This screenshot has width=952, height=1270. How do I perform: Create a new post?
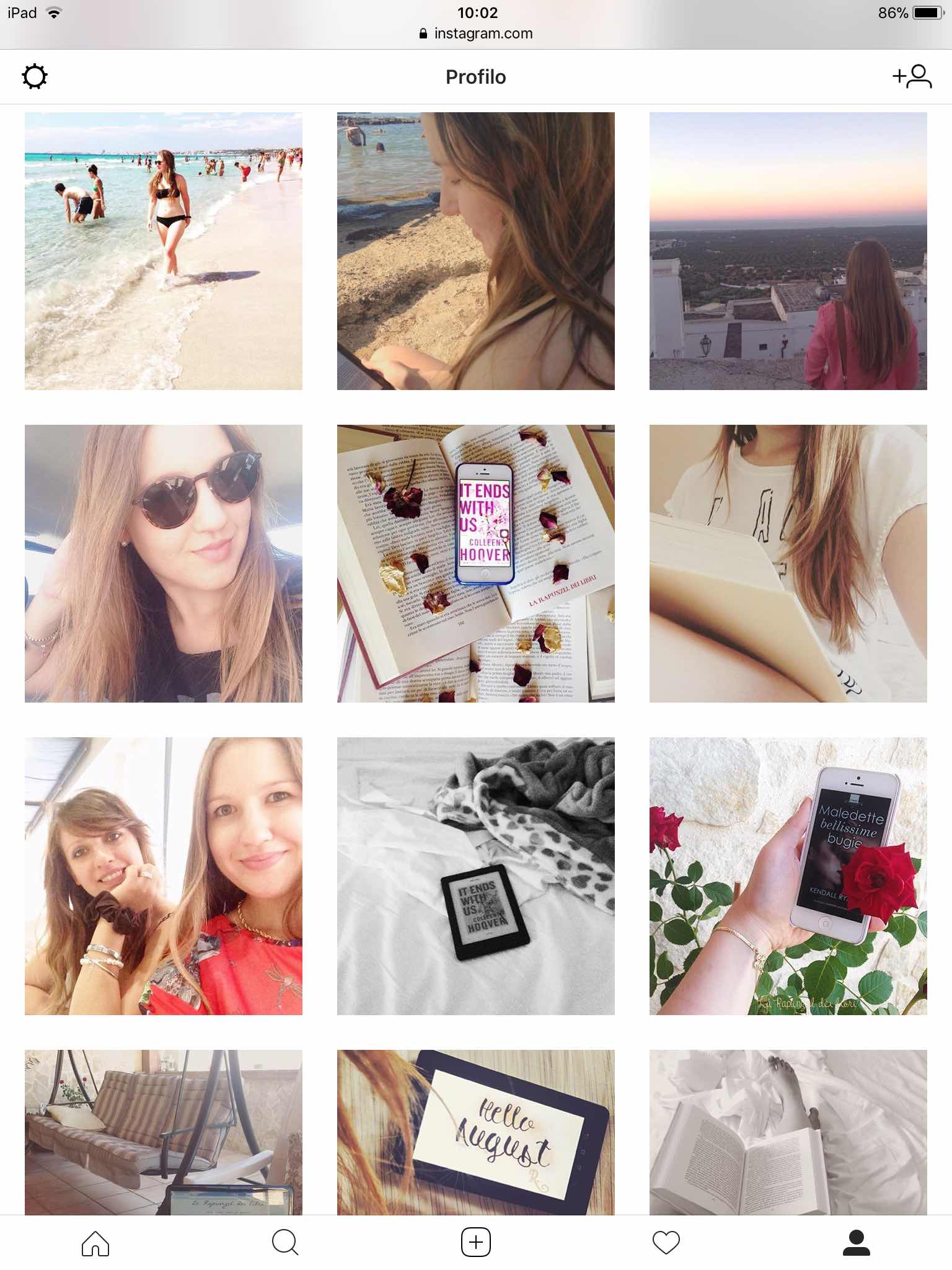[476, 1243]
